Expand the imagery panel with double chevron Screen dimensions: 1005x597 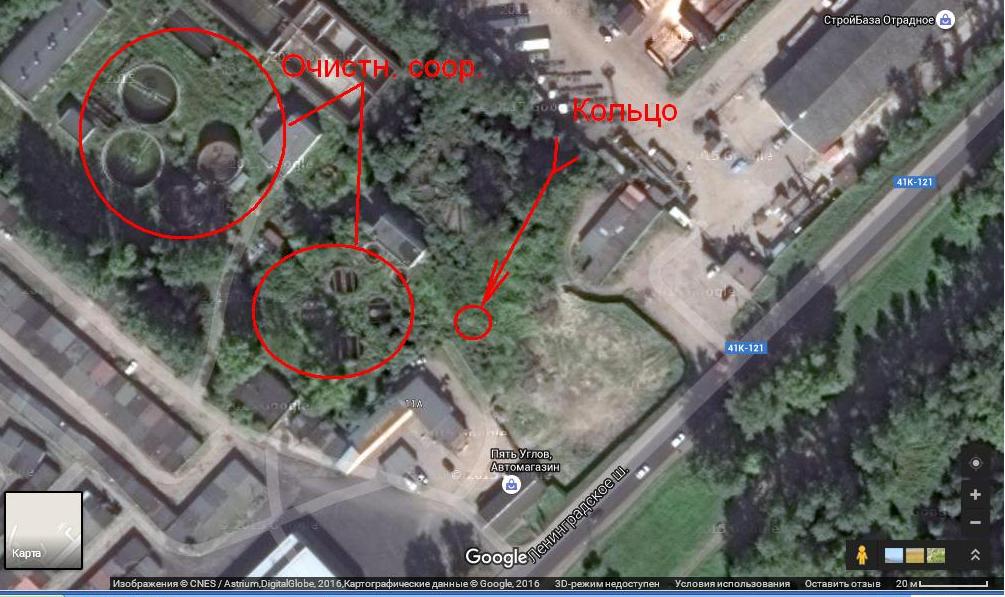[x=975, y=555]
